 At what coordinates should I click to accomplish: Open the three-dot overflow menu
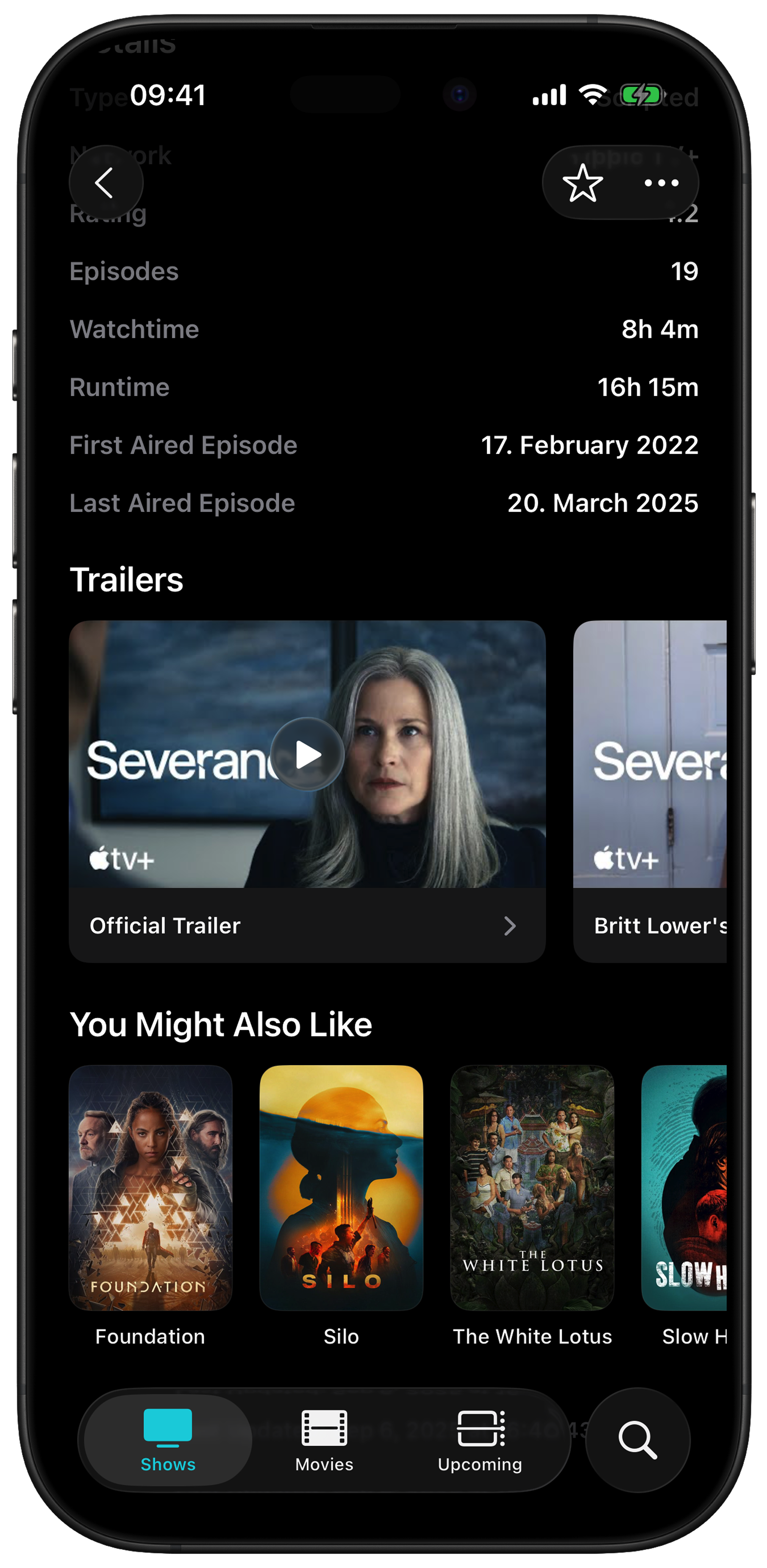click(x=661, y=183)
